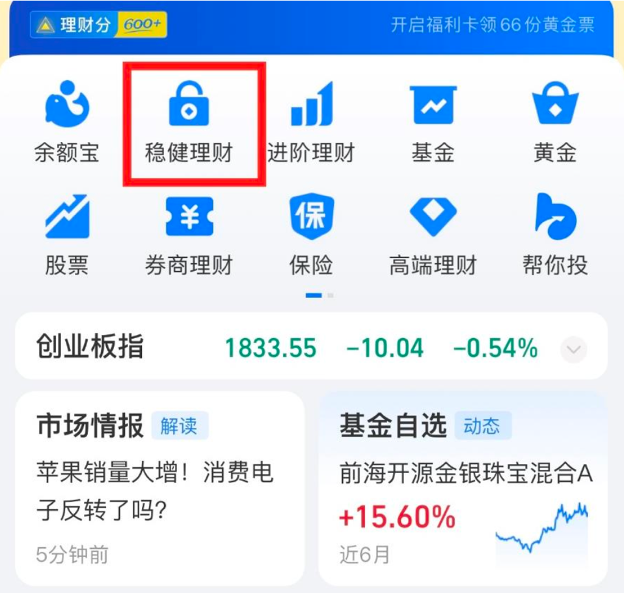
Task: Open 余额宝
Action: click(x=67, y=122)
